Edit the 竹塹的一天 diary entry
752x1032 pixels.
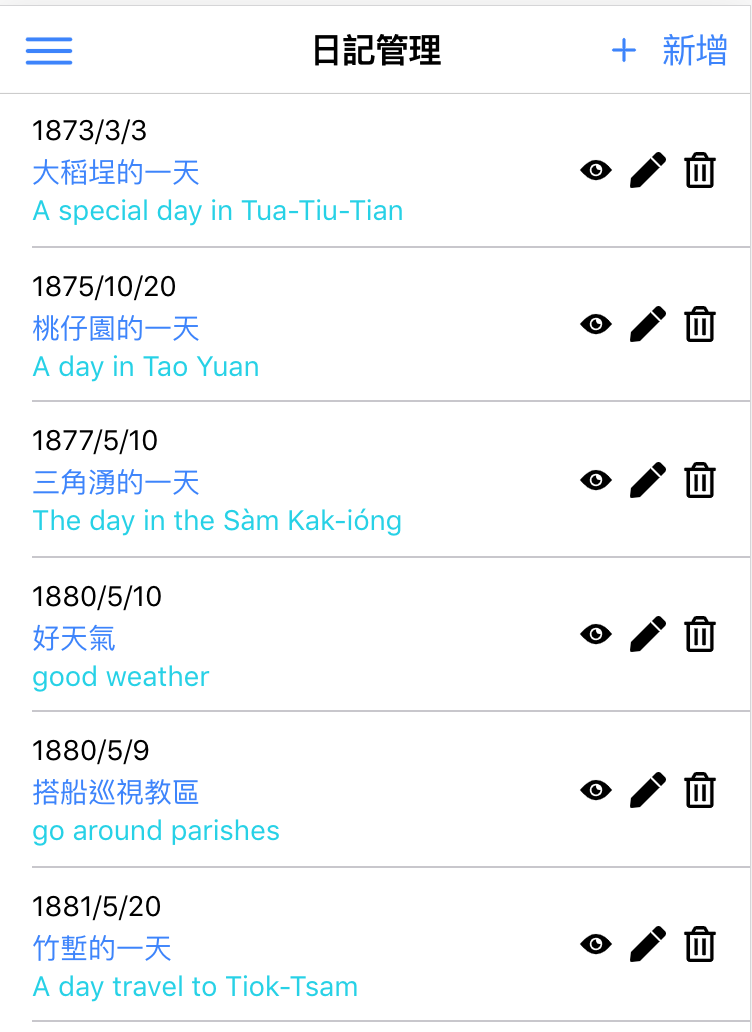pos(648,945)
